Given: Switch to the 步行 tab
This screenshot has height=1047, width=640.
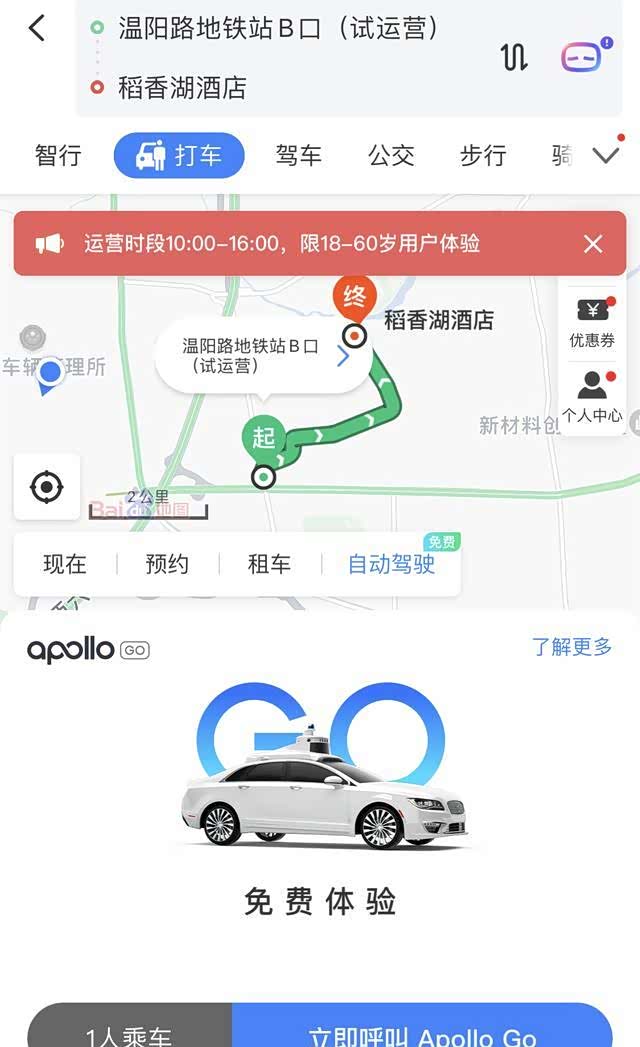Looking at the screenshot, I should coord(483,156).
